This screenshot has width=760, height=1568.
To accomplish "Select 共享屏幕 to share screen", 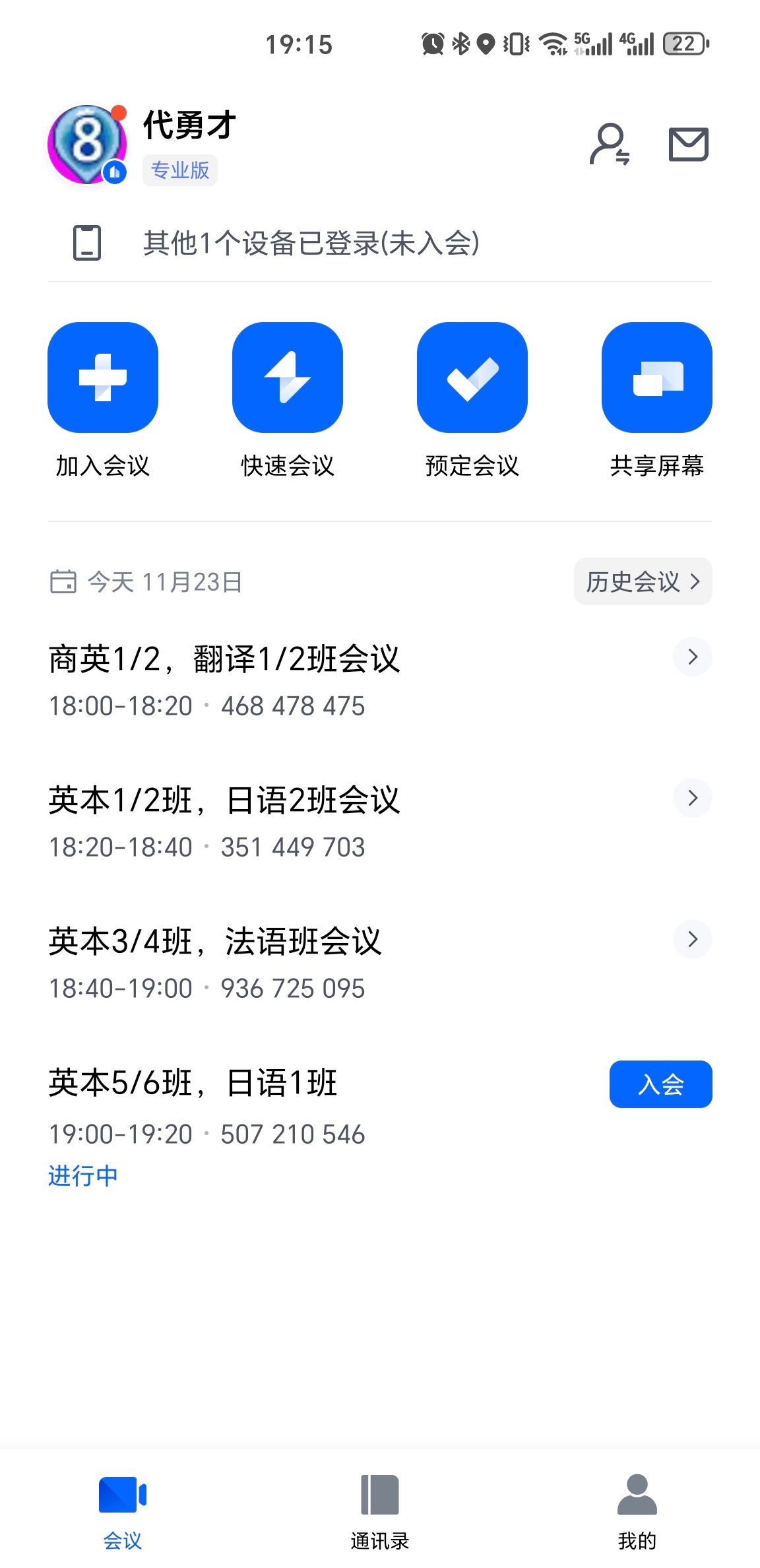I will pyautogui.click(x=657, y=377).
